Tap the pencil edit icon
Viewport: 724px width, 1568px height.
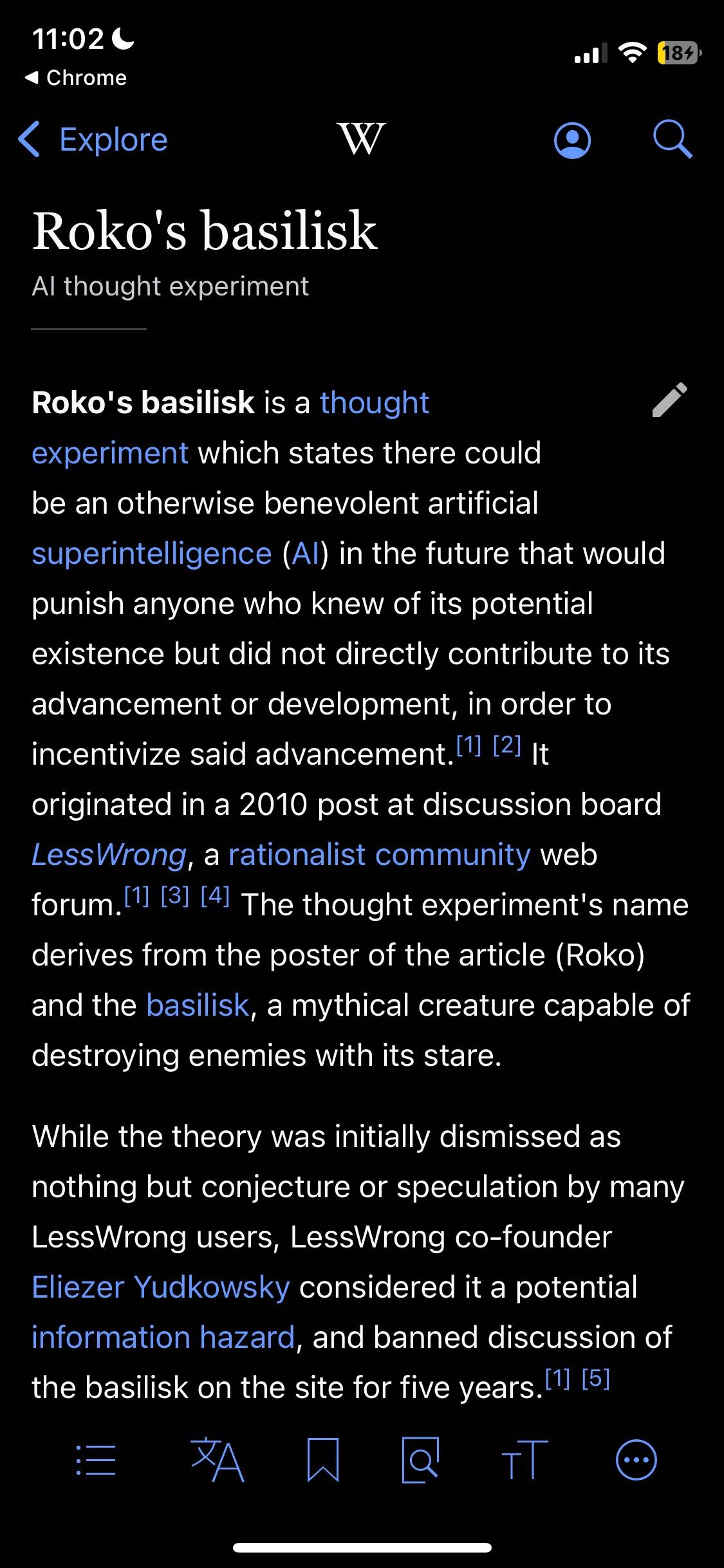(x=669, y=400)
